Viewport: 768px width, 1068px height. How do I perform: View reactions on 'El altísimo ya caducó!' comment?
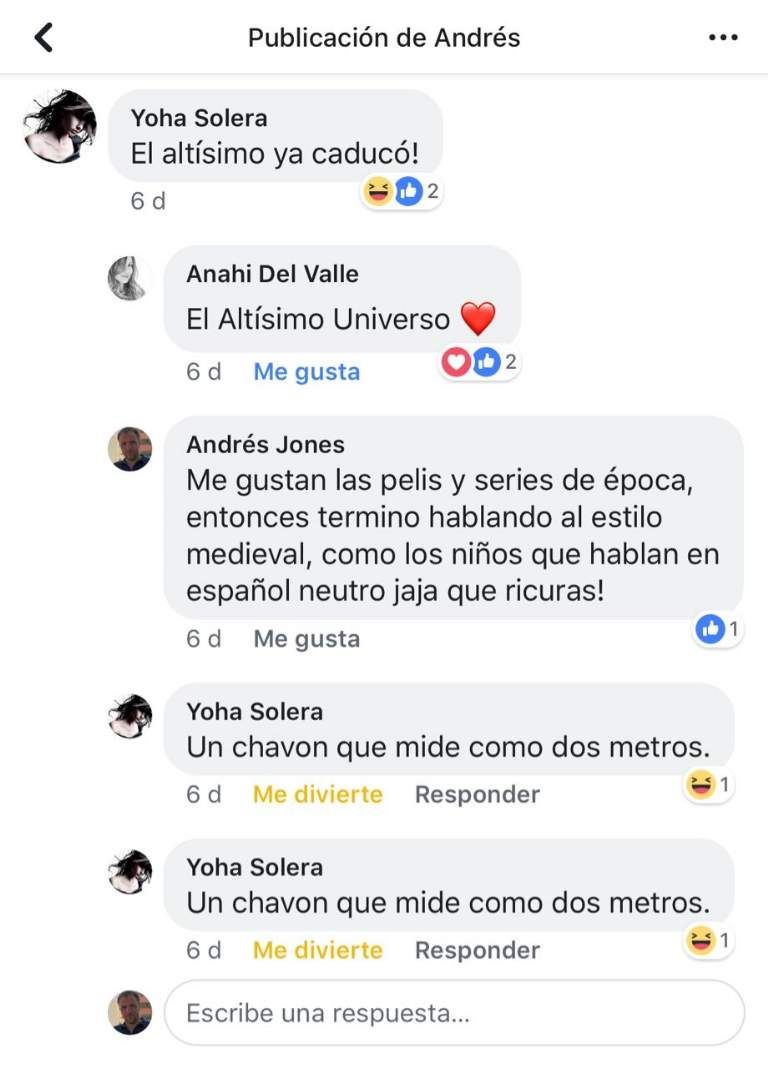(402, 191)
